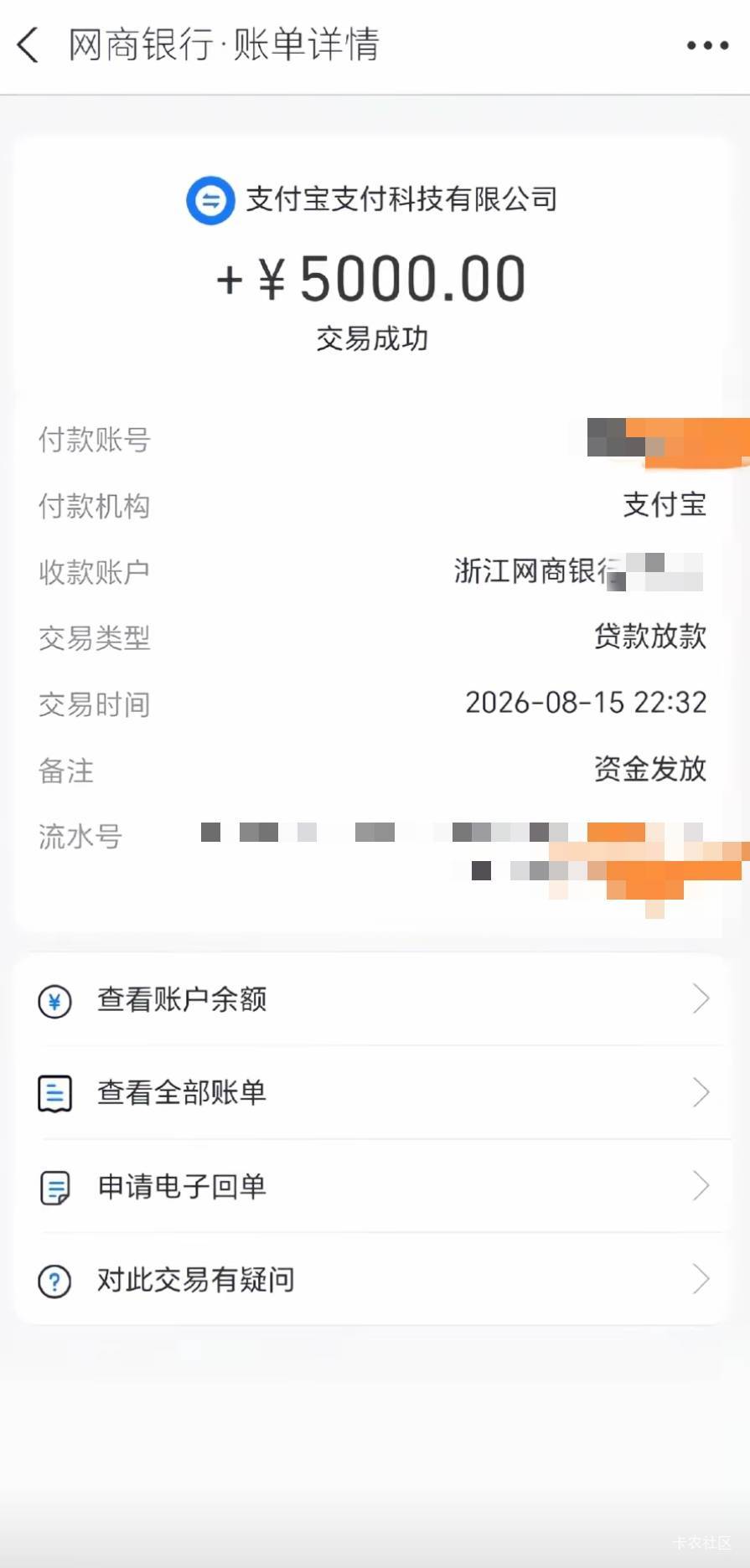Screen dimensions: 750x1568
Task: Open 查看账户余额 row
Action: (374, 999)
